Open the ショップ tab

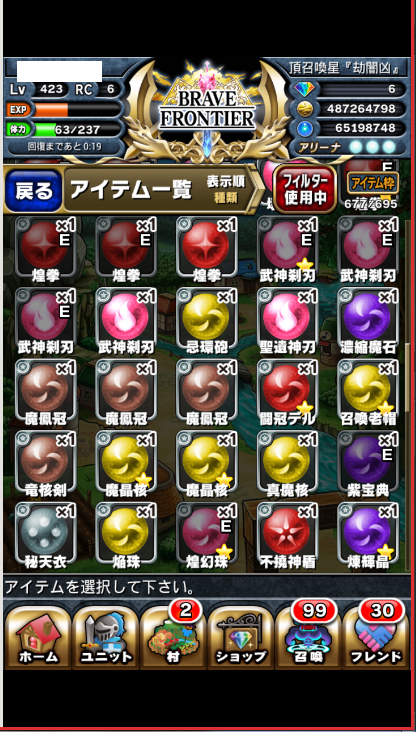point(240,638)
